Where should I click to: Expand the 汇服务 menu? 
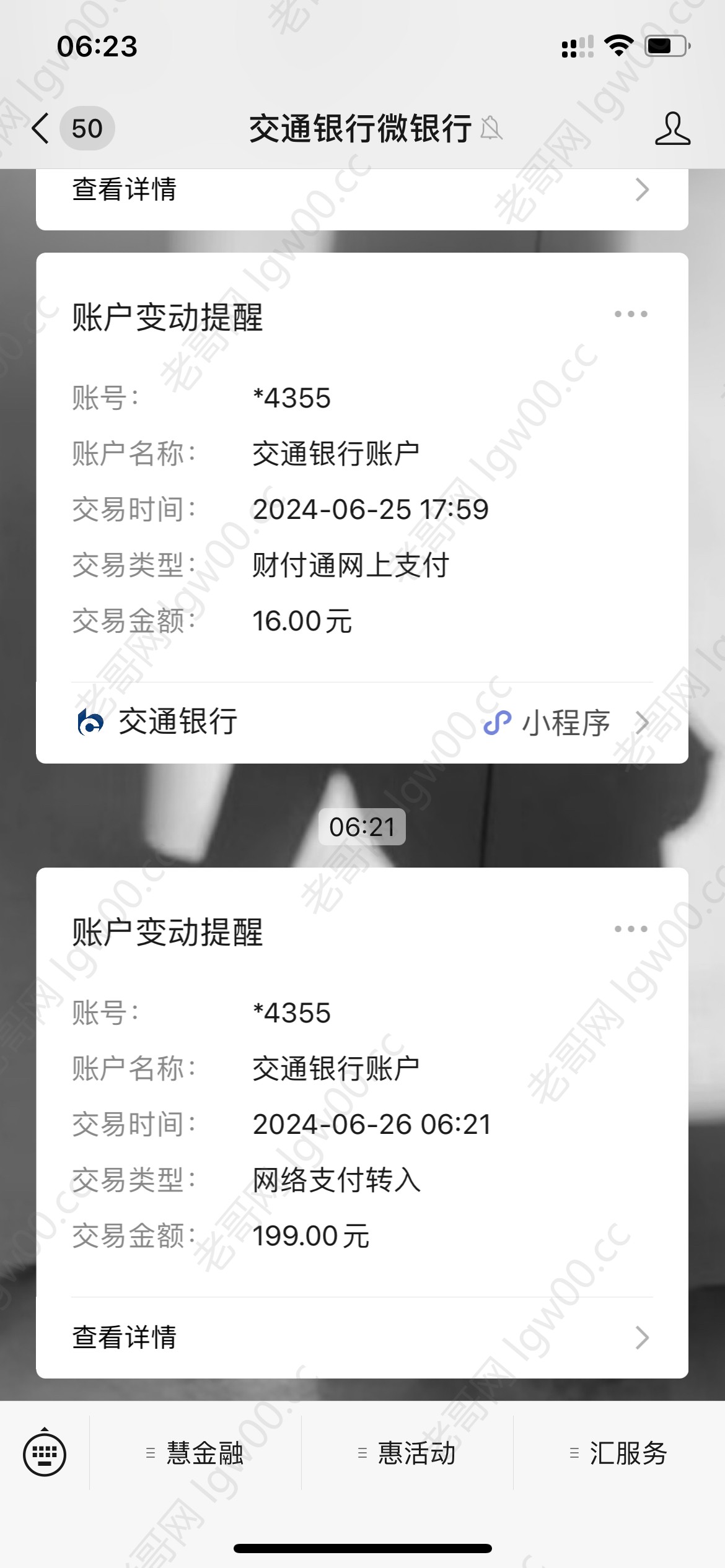(619, 1453)
